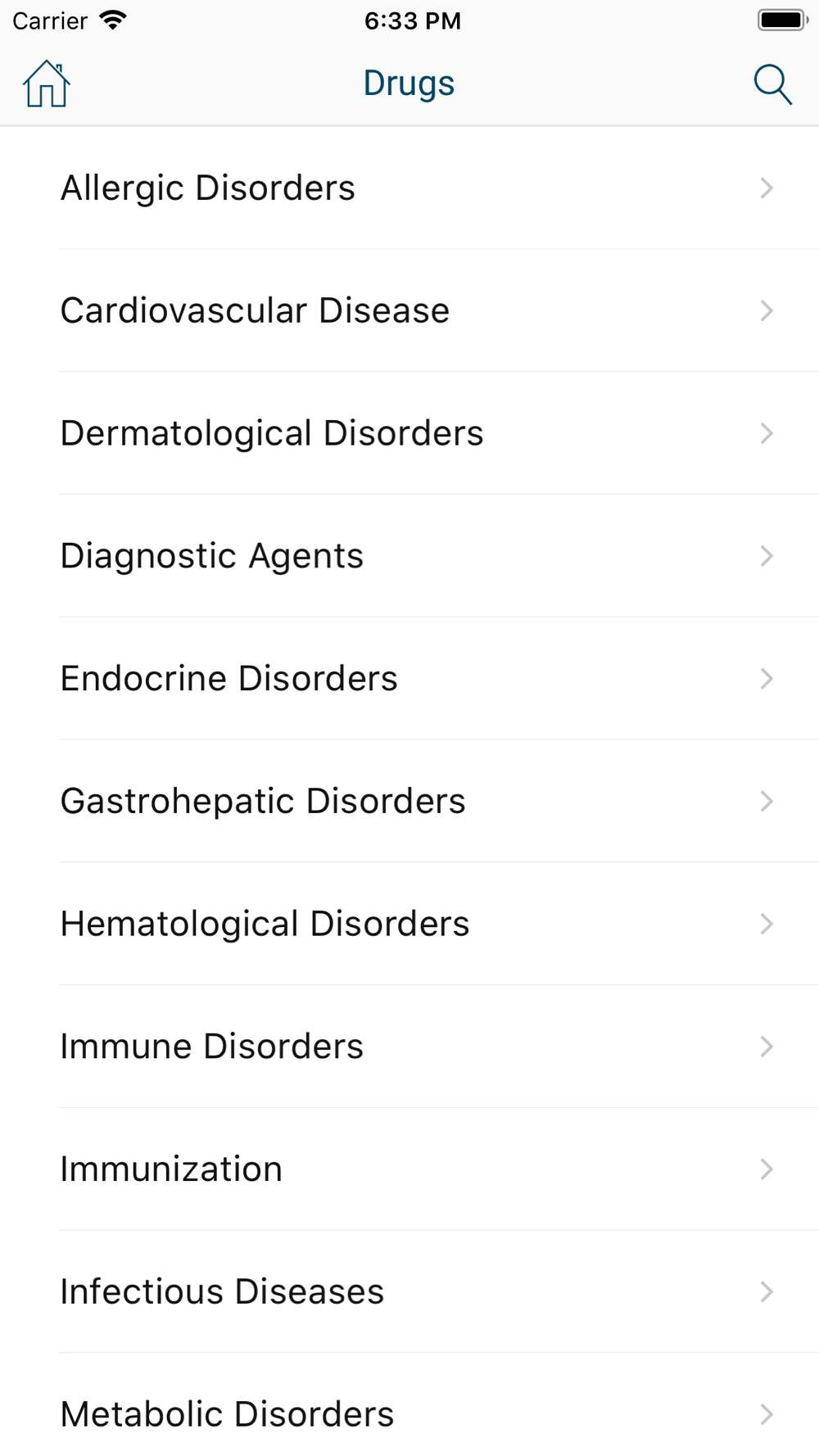Open Allergic Disorders category
819x1456 pixels.
409,188
